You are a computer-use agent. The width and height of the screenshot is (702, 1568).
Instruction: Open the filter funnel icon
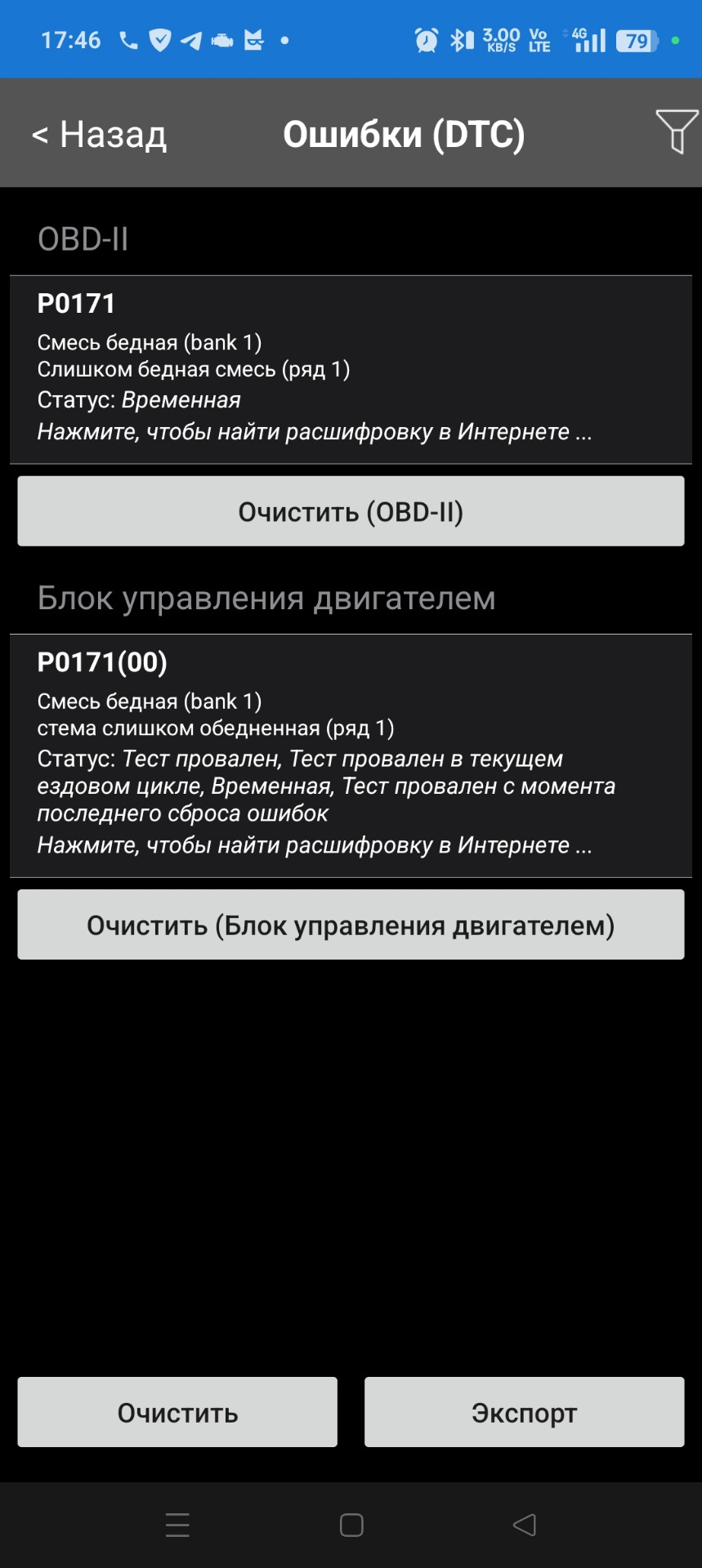click(676, 131)
